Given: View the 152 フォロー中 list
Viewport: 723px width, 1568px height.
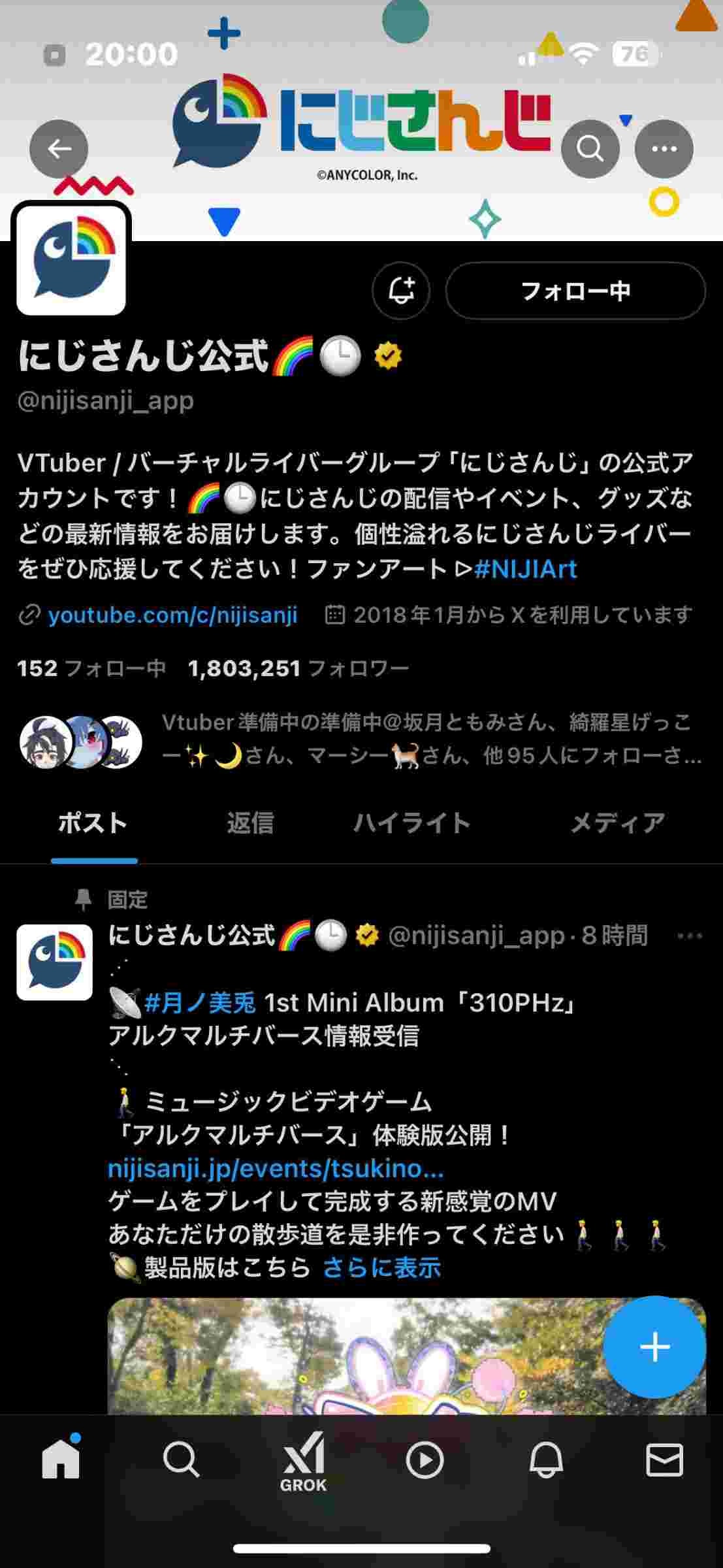Looking at the screenshot, I should tap(91, 668).
